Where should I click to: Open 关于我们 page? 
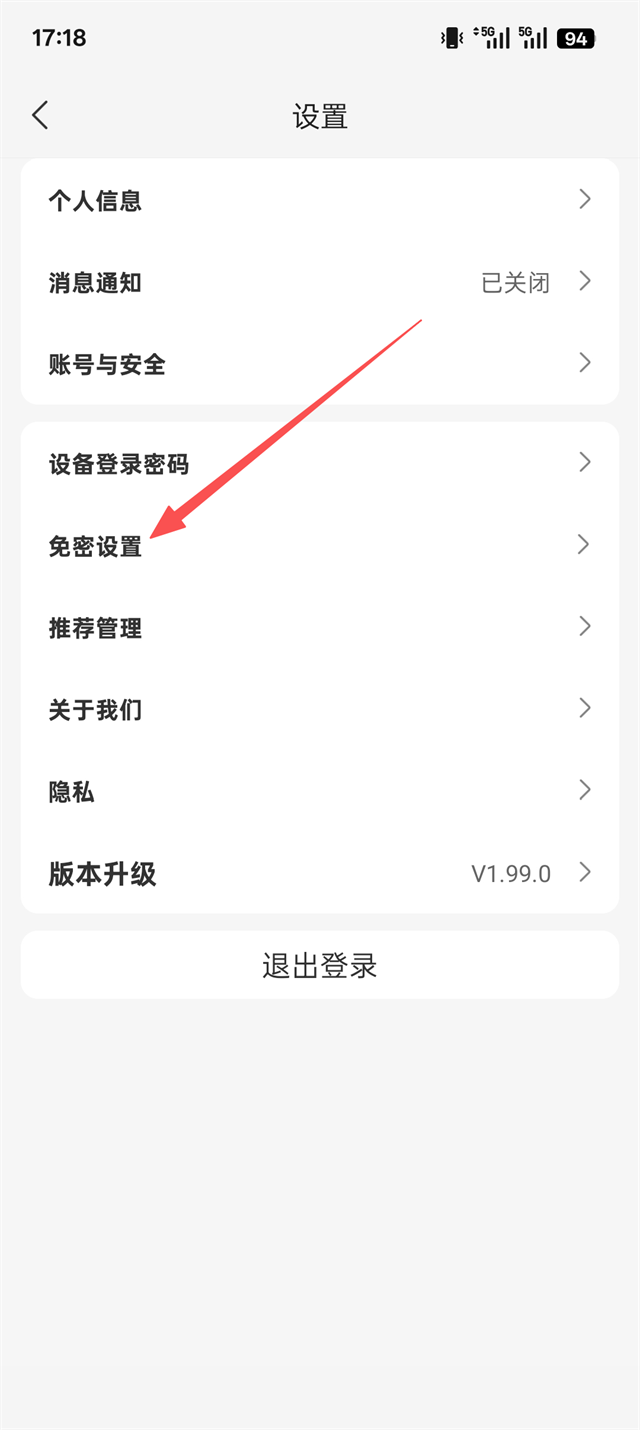(320, 710)
